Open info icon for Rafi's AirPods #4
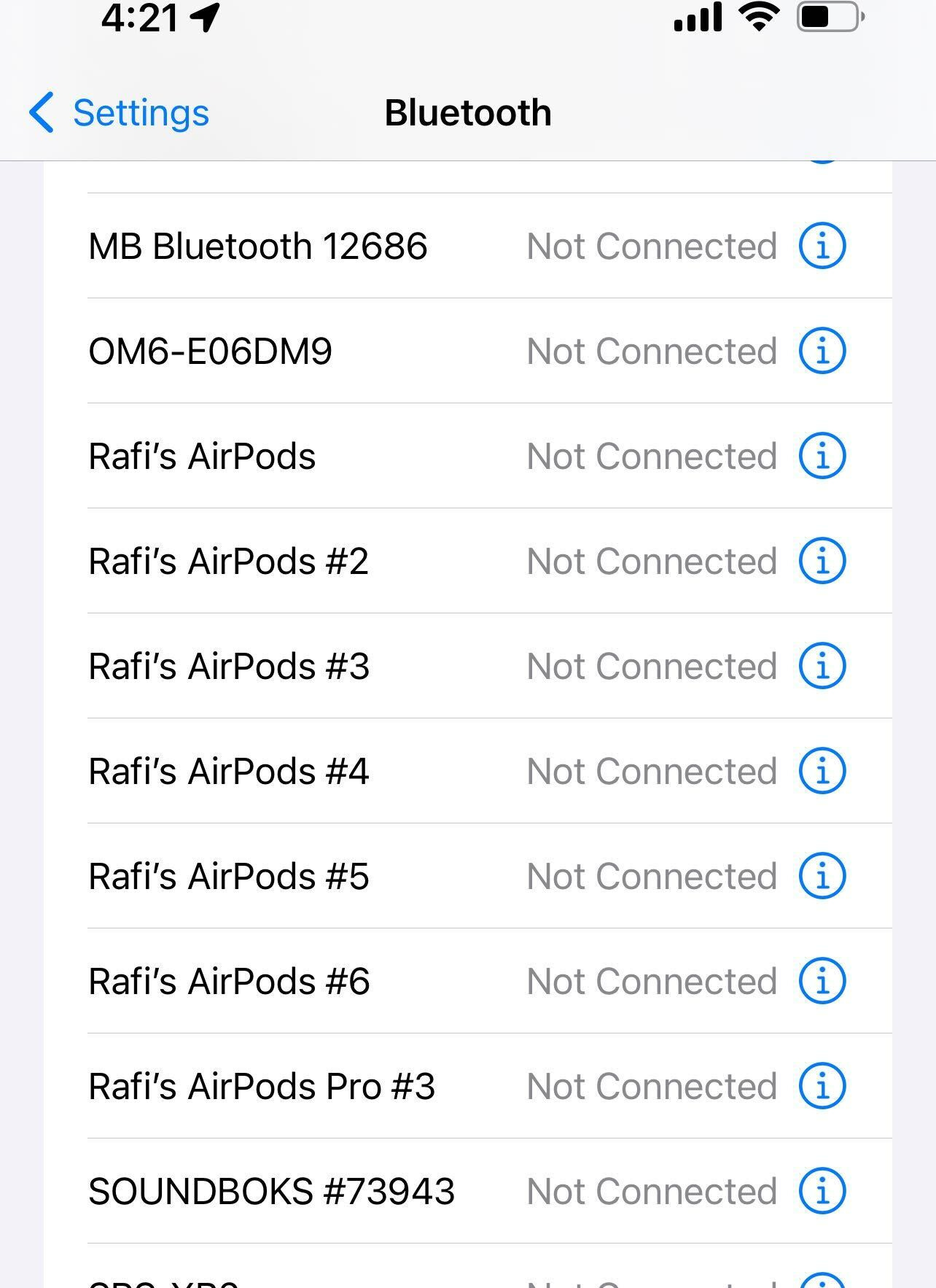The height and width of the screenshot is (1288, 936). point(822,772)
